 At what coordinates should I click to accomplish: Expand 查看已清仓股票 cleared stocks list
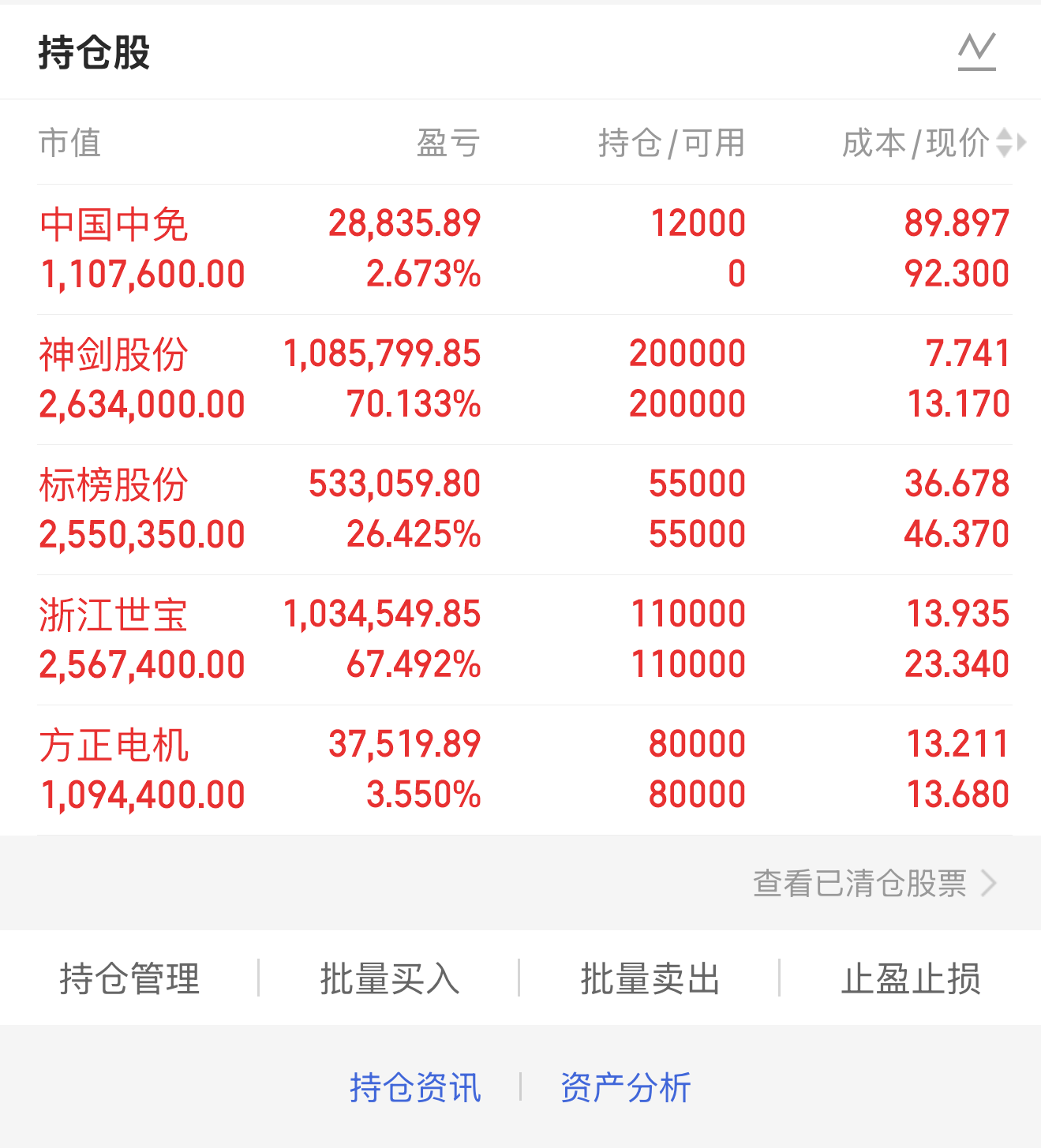860,884
